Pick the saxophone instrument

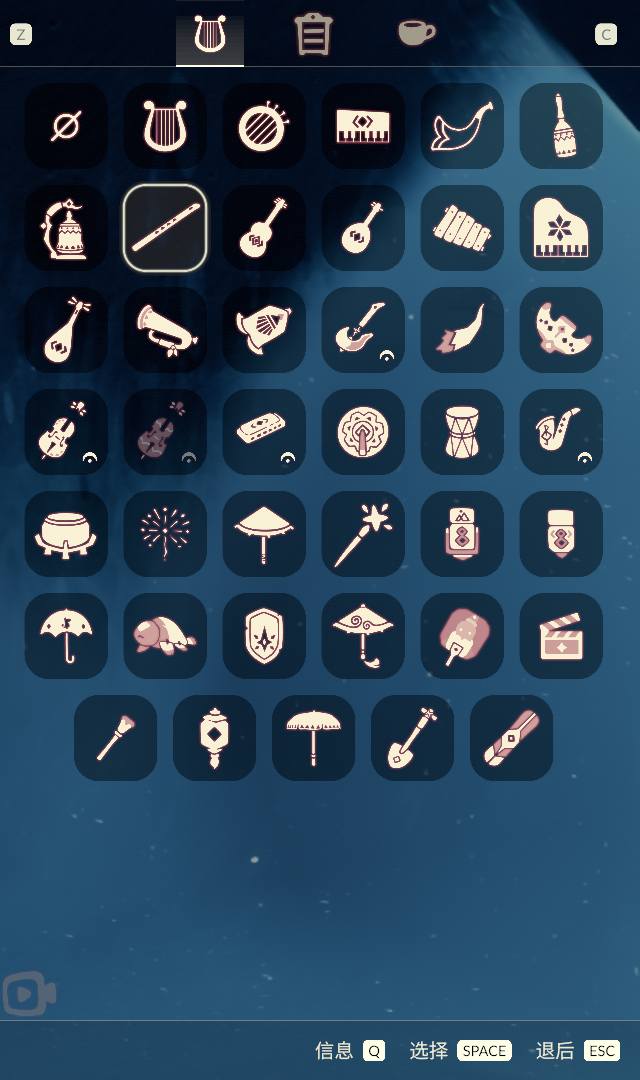pos(561,432)
